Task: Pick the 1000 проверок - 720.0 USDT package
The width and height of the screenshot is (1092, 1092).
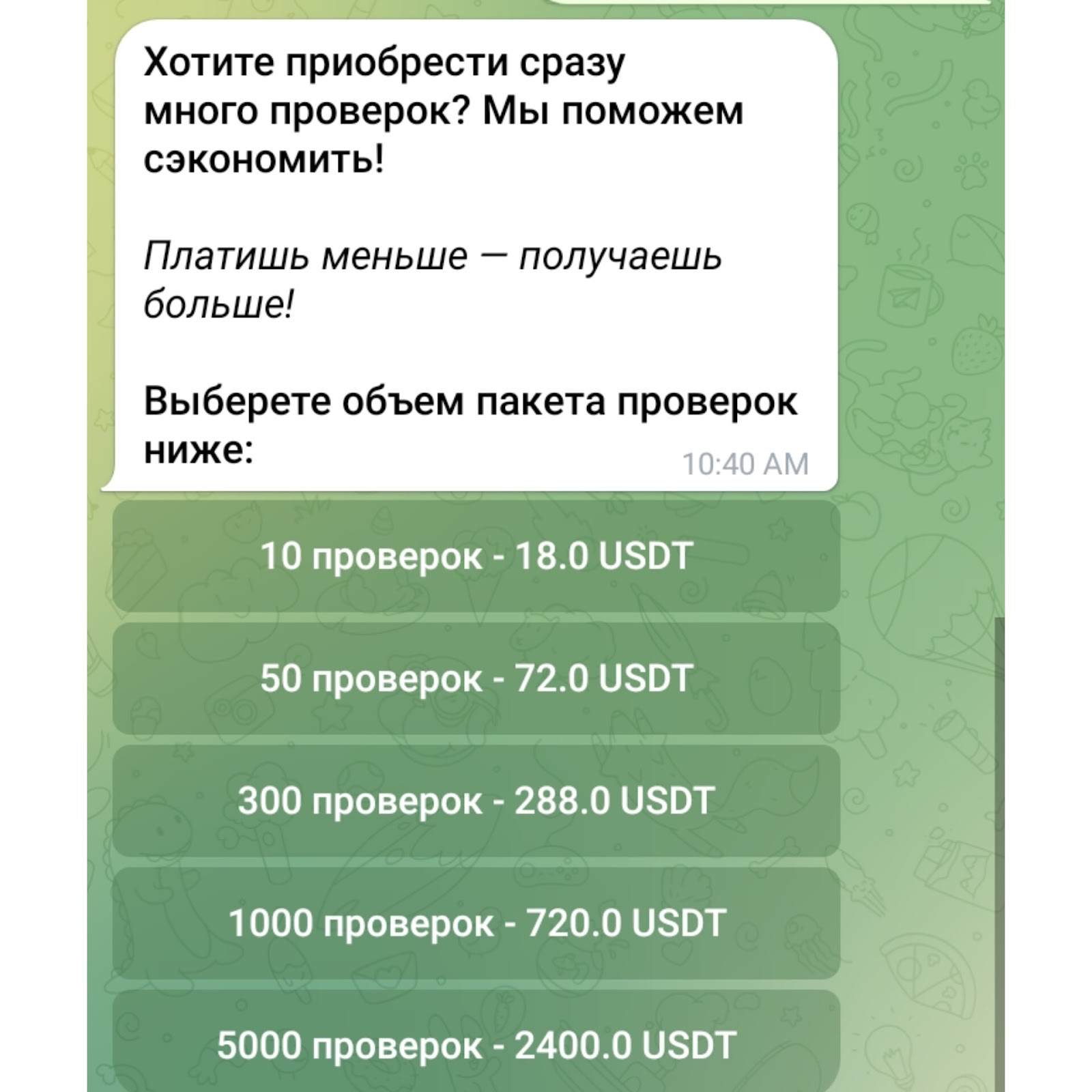Action: [x=476, y=923]
